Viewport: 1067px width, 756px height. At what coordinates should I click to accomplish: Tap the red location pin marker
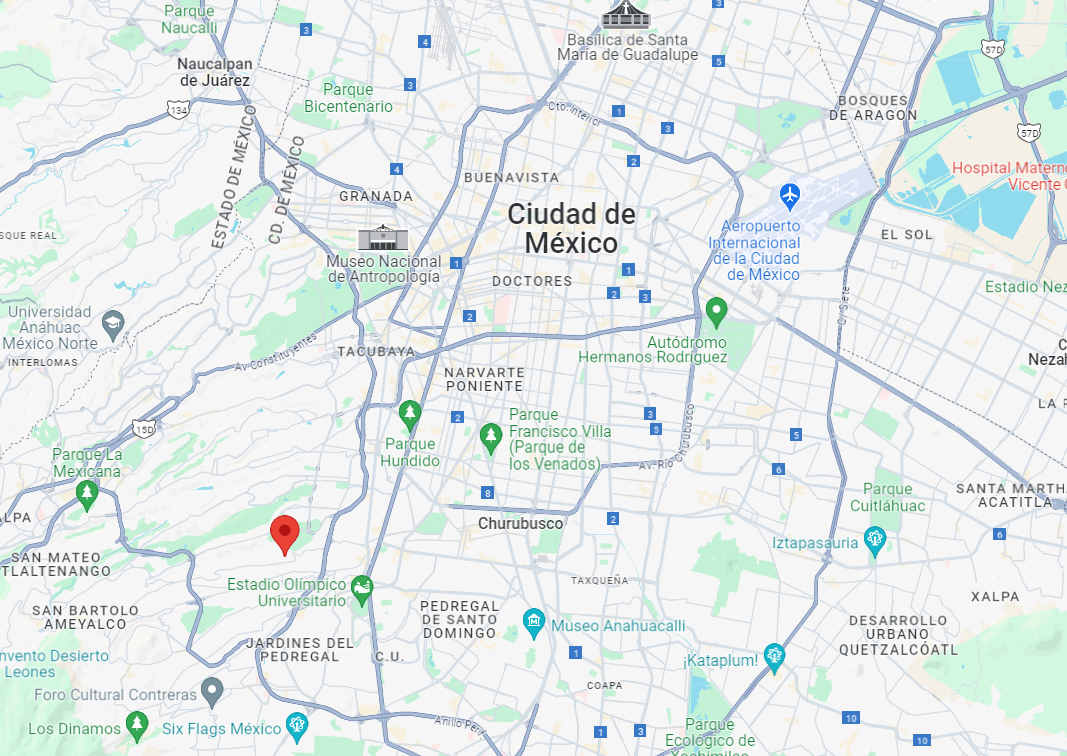(x=284, y=535)
